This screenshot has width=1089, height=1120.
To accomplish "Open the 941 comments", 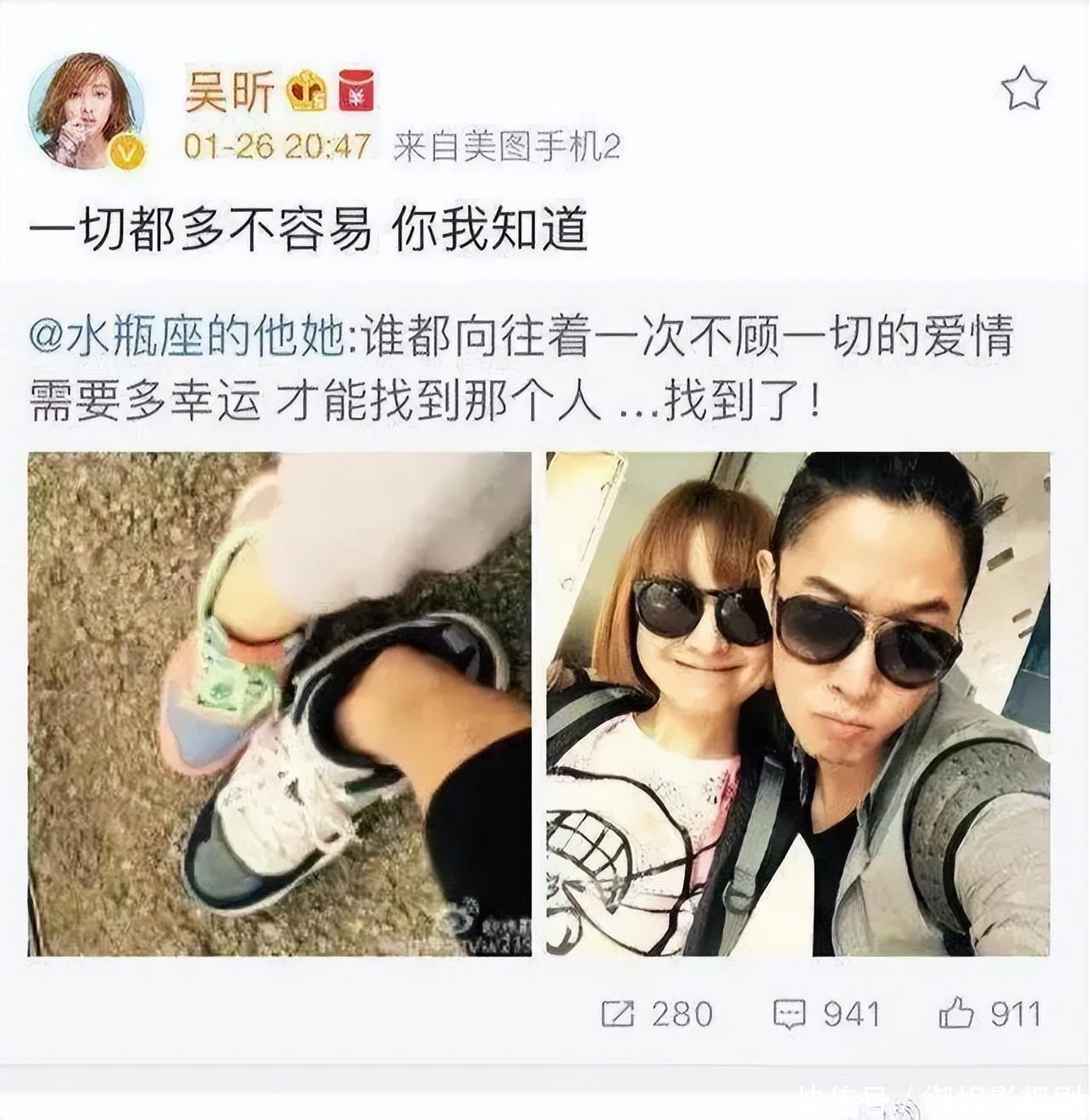I will pyautogui.click(x=826, y=1014).
